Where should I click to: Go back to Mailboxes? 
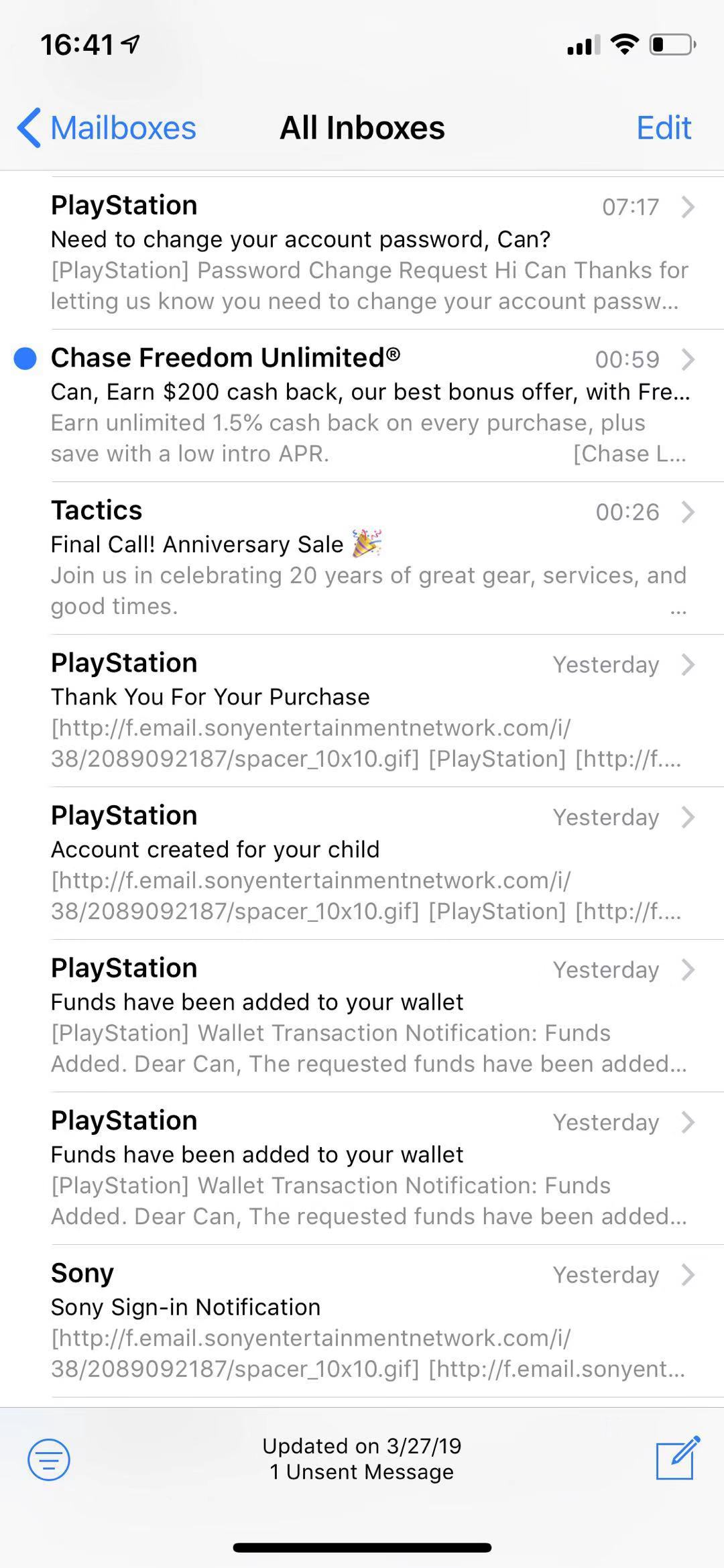tap(107, 127)
